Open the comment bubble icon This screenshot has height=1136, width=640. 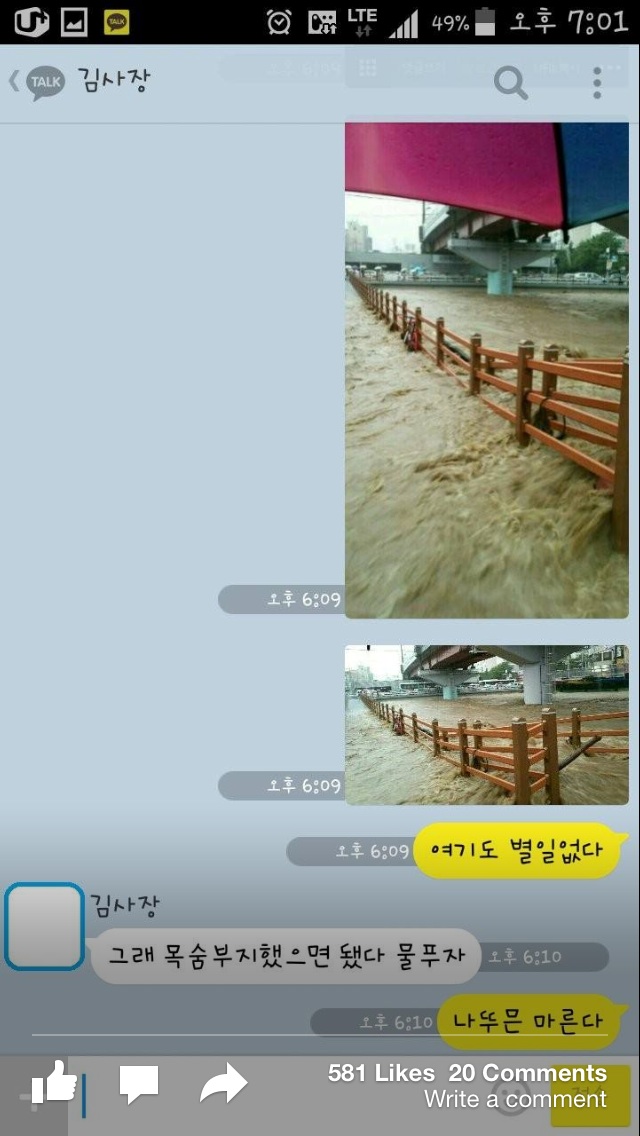(x=139, y=1084)
